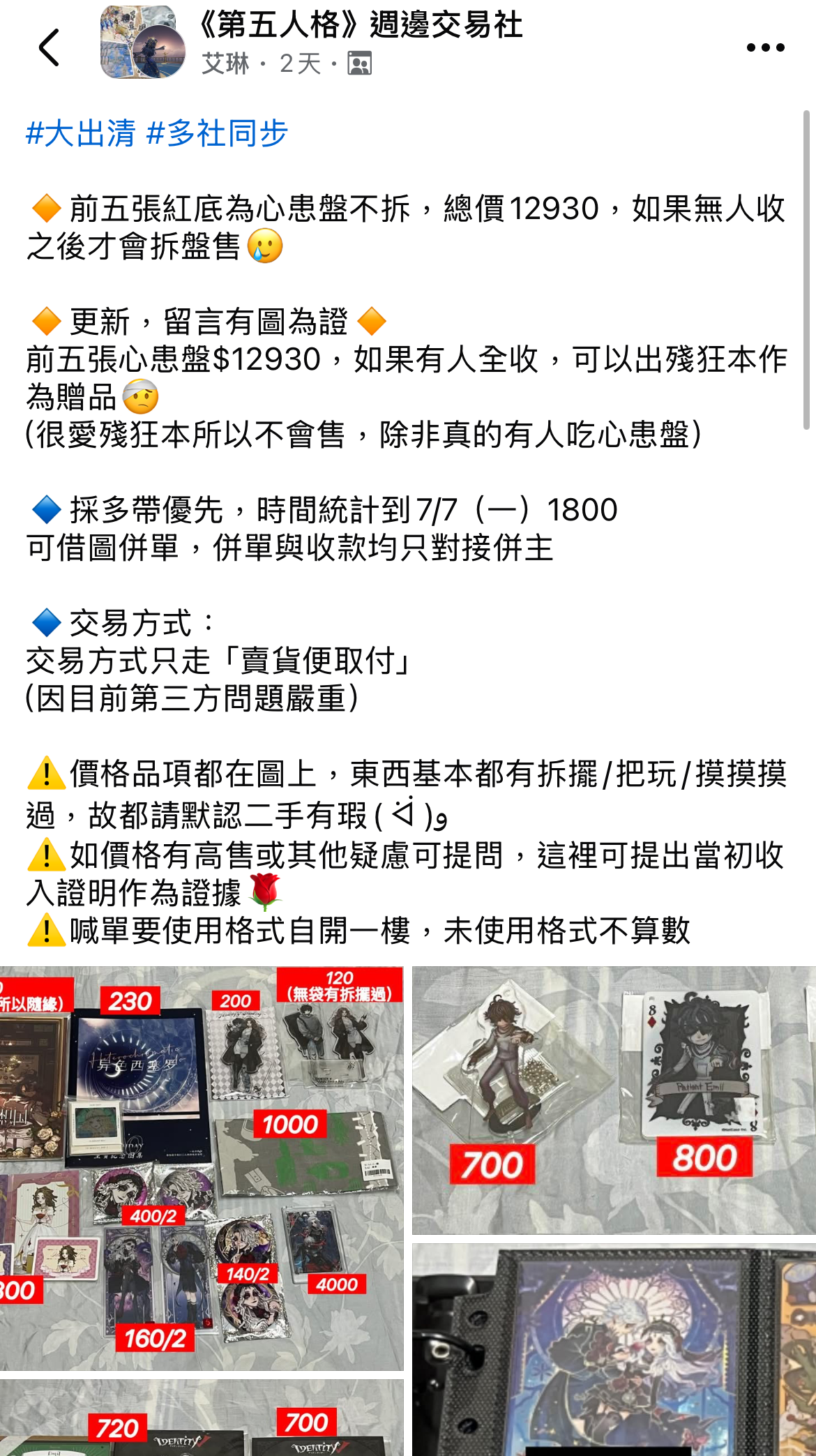Open the photo with 700 and 800 items
The image size is (816, 1456).
614,1099
